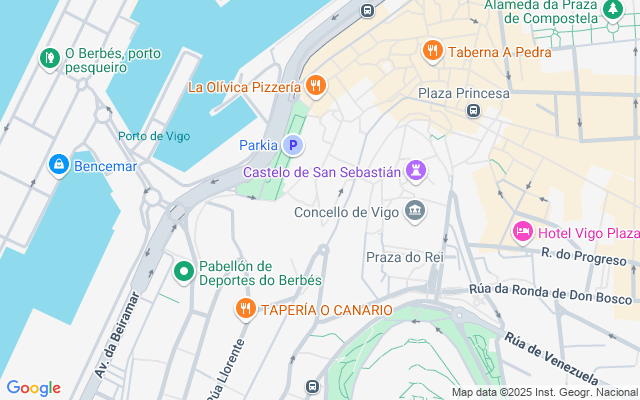Open O Berbés, porto pesqueiro marker
Image resolution: width=640 pixels, height=400 pixels.
(x=48, y=59)
